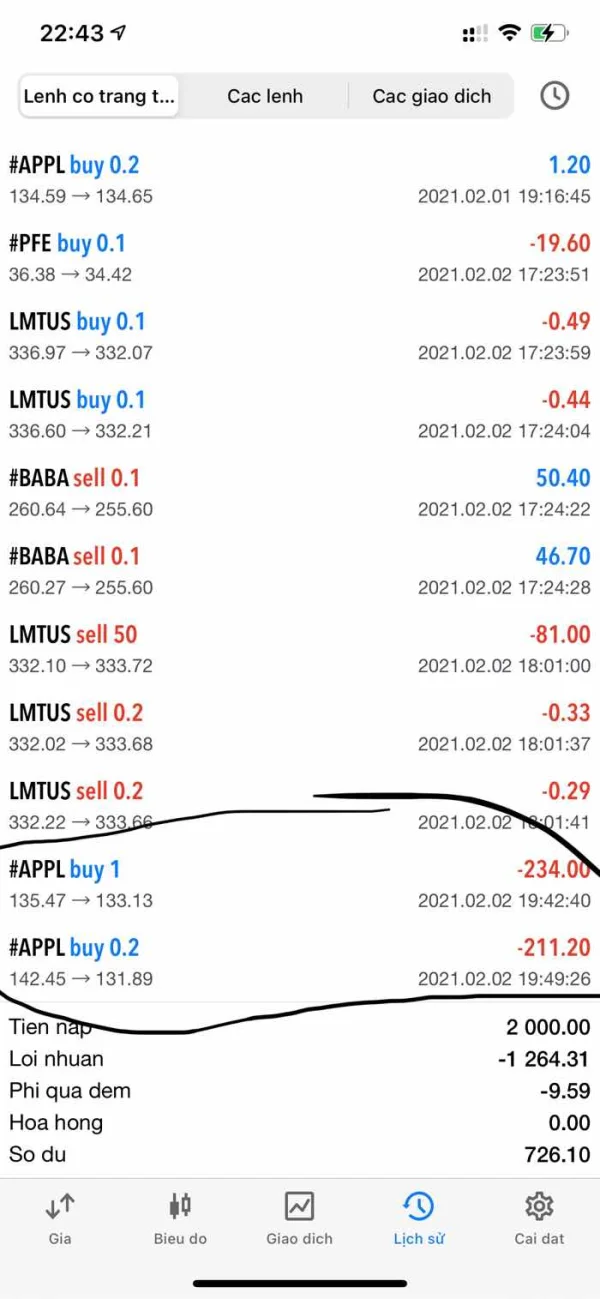The image size is (600, 1299).
Task: Switch to the Giao dich tab
Action: coord(300,1218)
